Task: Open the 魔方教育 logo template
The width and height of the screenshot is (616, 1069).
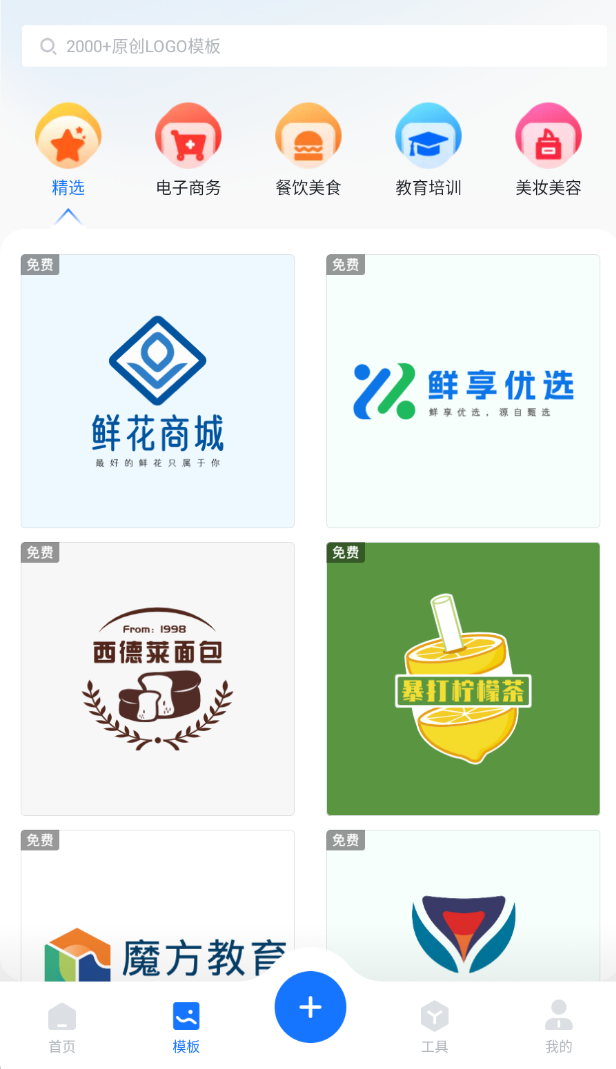Action: tap(158, 905)
